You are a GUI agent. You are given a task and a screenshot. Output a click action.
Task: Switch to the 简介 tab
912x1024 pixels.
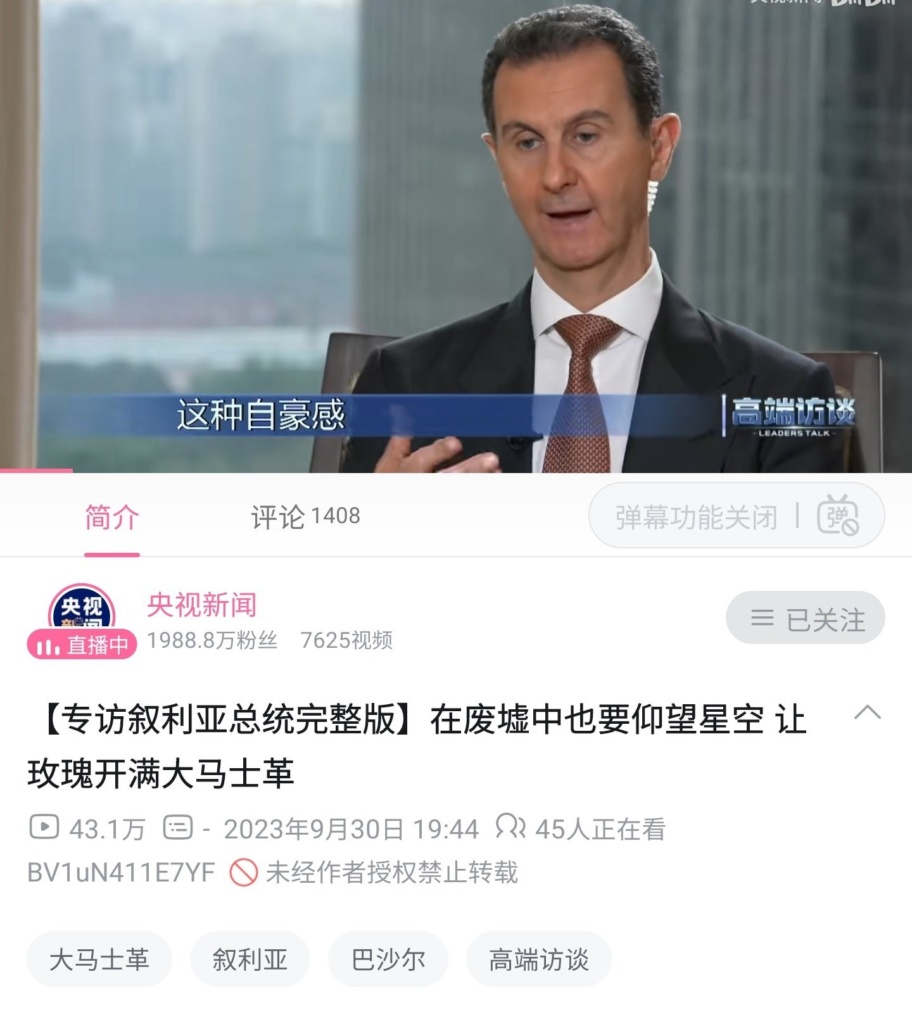(112, 517)
